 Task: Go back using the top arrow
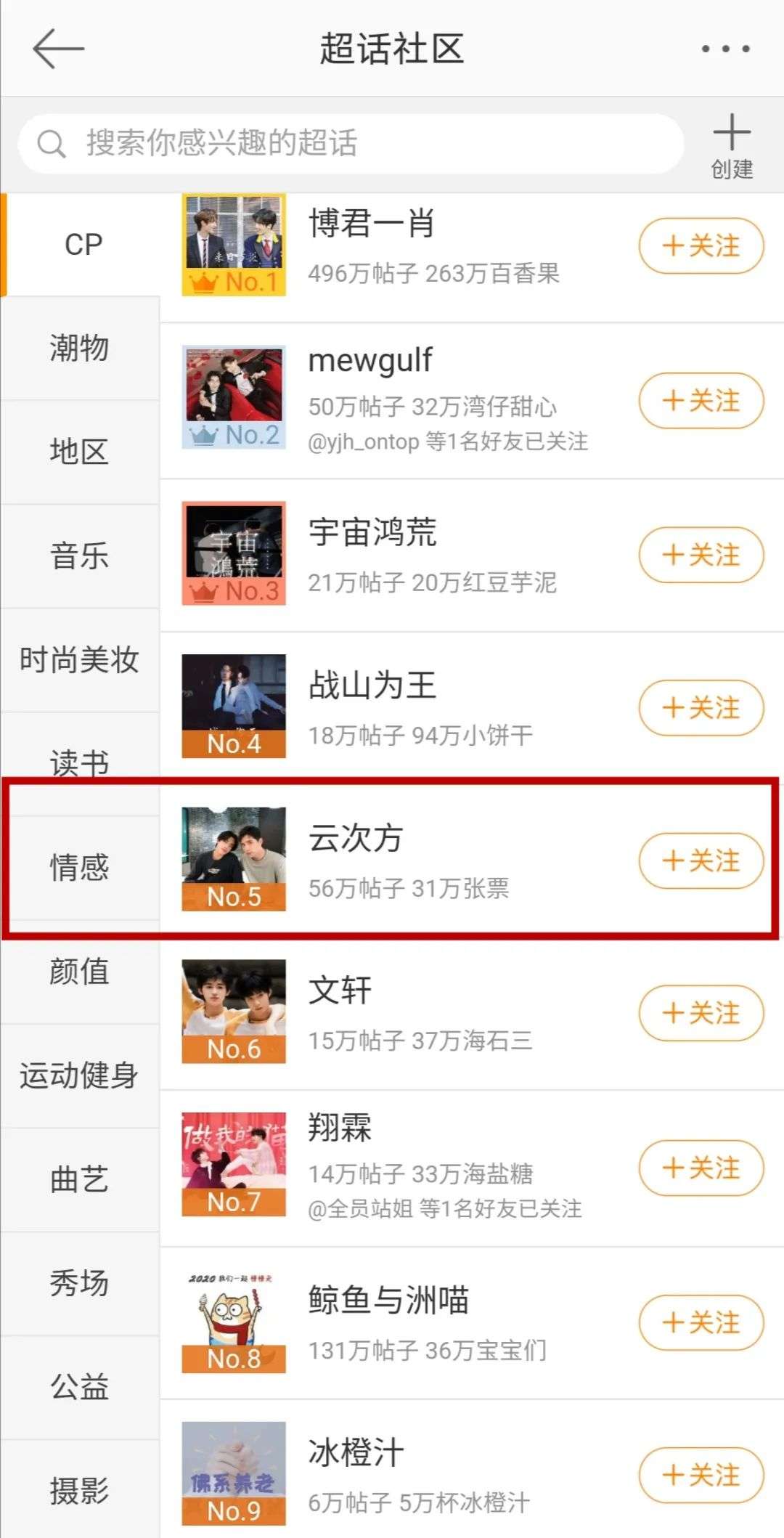click(58, 49)
